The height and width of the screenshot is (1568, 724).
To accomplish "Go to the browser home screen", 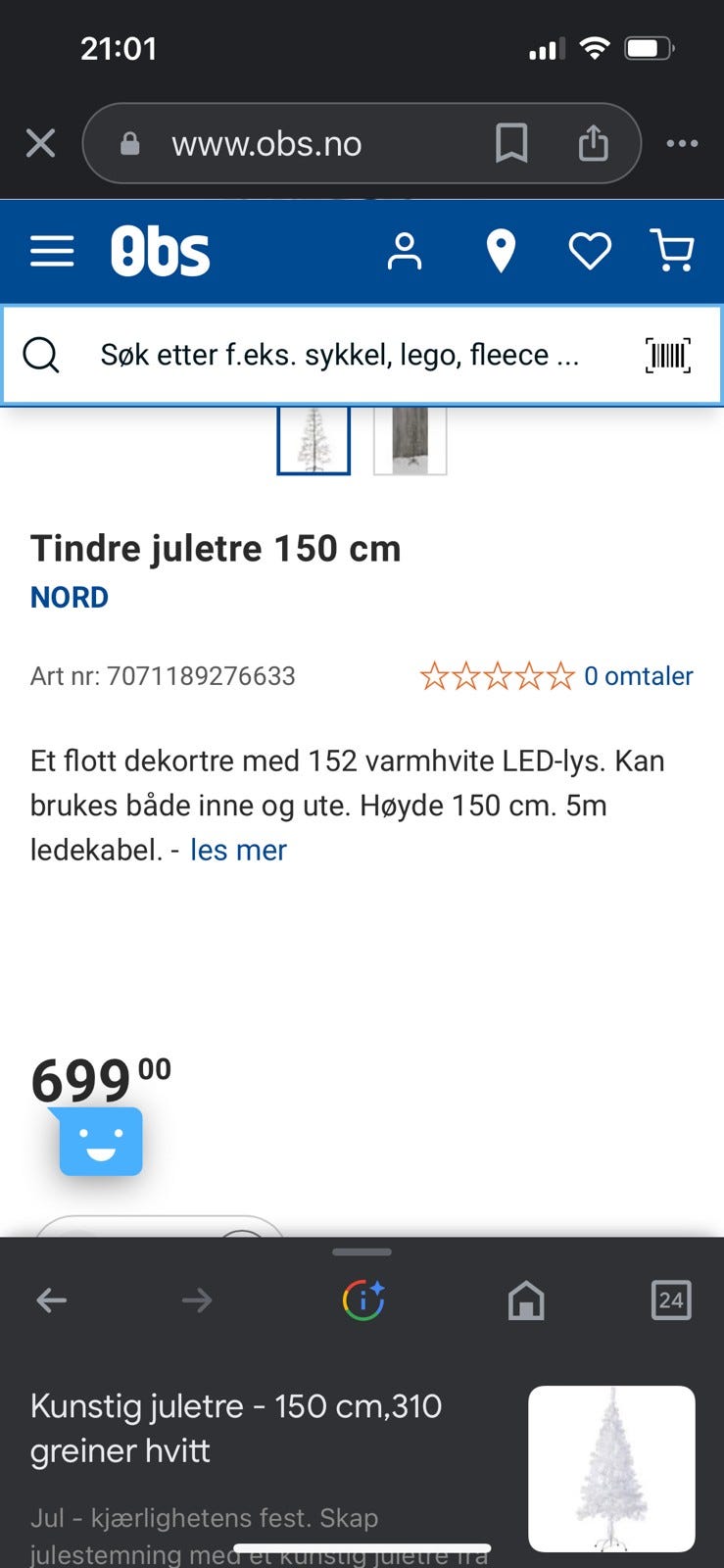I will pyautogui.click(x=526, y=1300).
